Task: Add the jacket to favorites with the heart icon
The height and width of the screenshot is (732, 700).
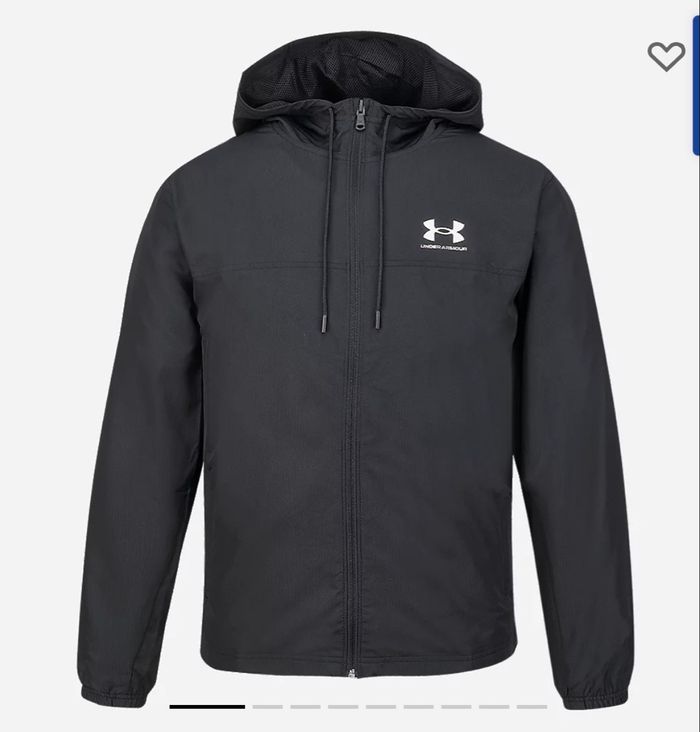Action: click(x=666, y=56)
